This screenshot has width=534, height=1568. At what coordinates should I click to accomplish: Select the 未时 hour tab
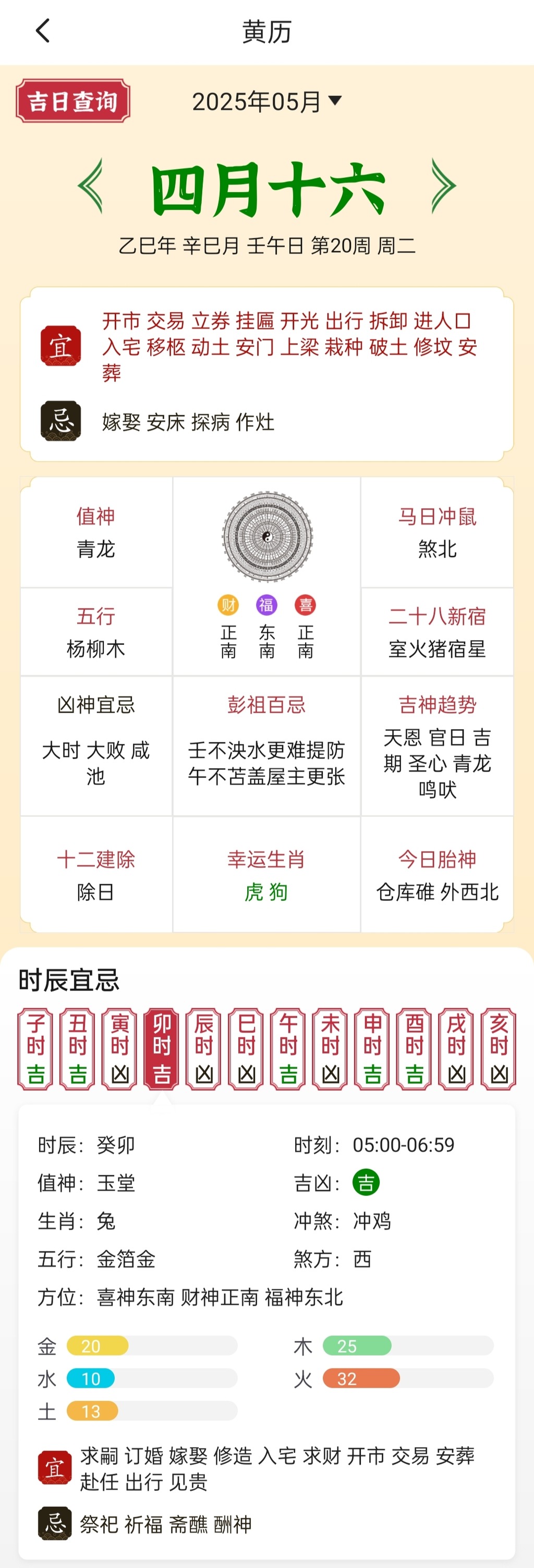(x=330, y=1048)
